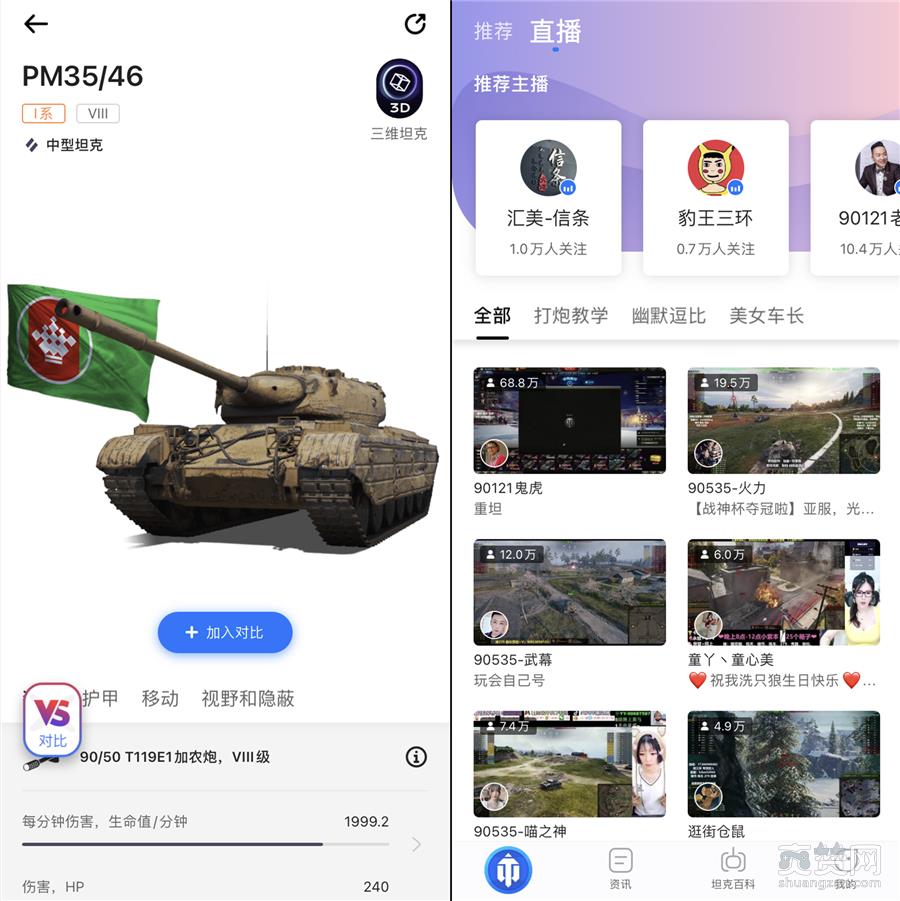Select the 视野和隐蔽 tab

tap(248, 698)
